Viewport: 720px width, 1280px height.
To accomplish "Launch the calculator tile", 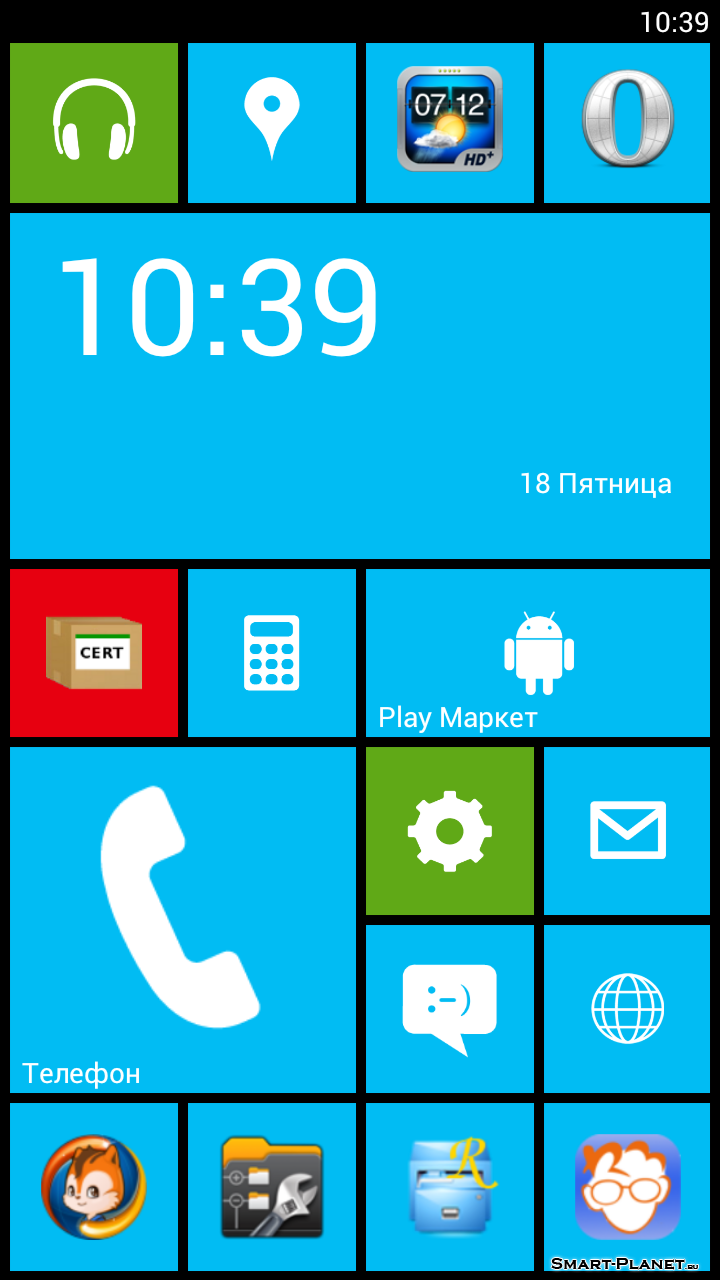I will click(272, 653).
